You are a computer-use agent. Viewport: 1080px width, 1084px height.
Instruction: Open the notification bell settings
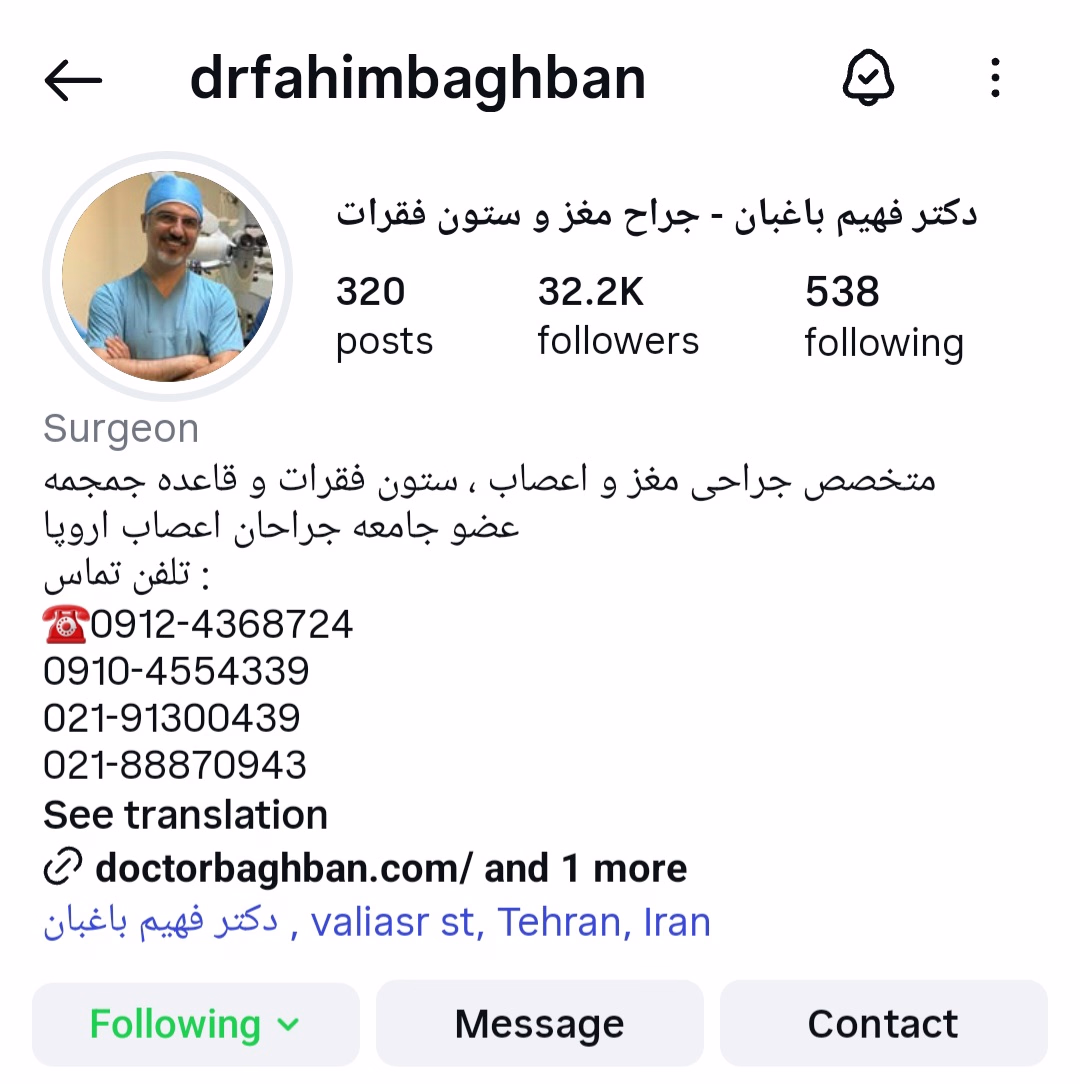(867, 78)
